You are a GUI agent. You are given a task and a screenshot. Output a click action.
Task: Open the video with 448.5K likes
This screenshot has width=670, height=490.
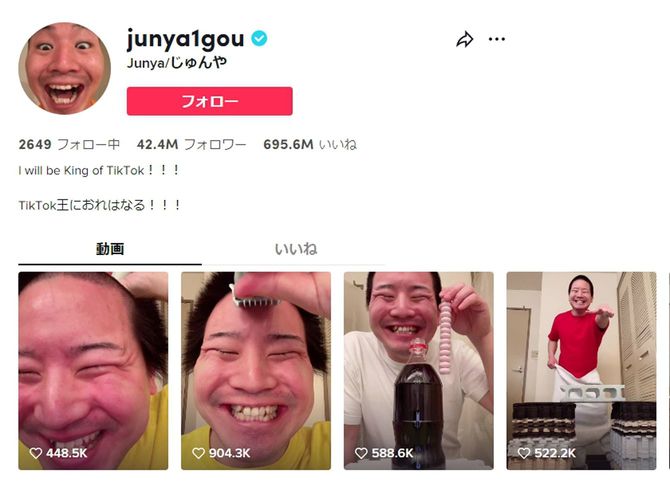pyautogui.click(x=93, y=370)
